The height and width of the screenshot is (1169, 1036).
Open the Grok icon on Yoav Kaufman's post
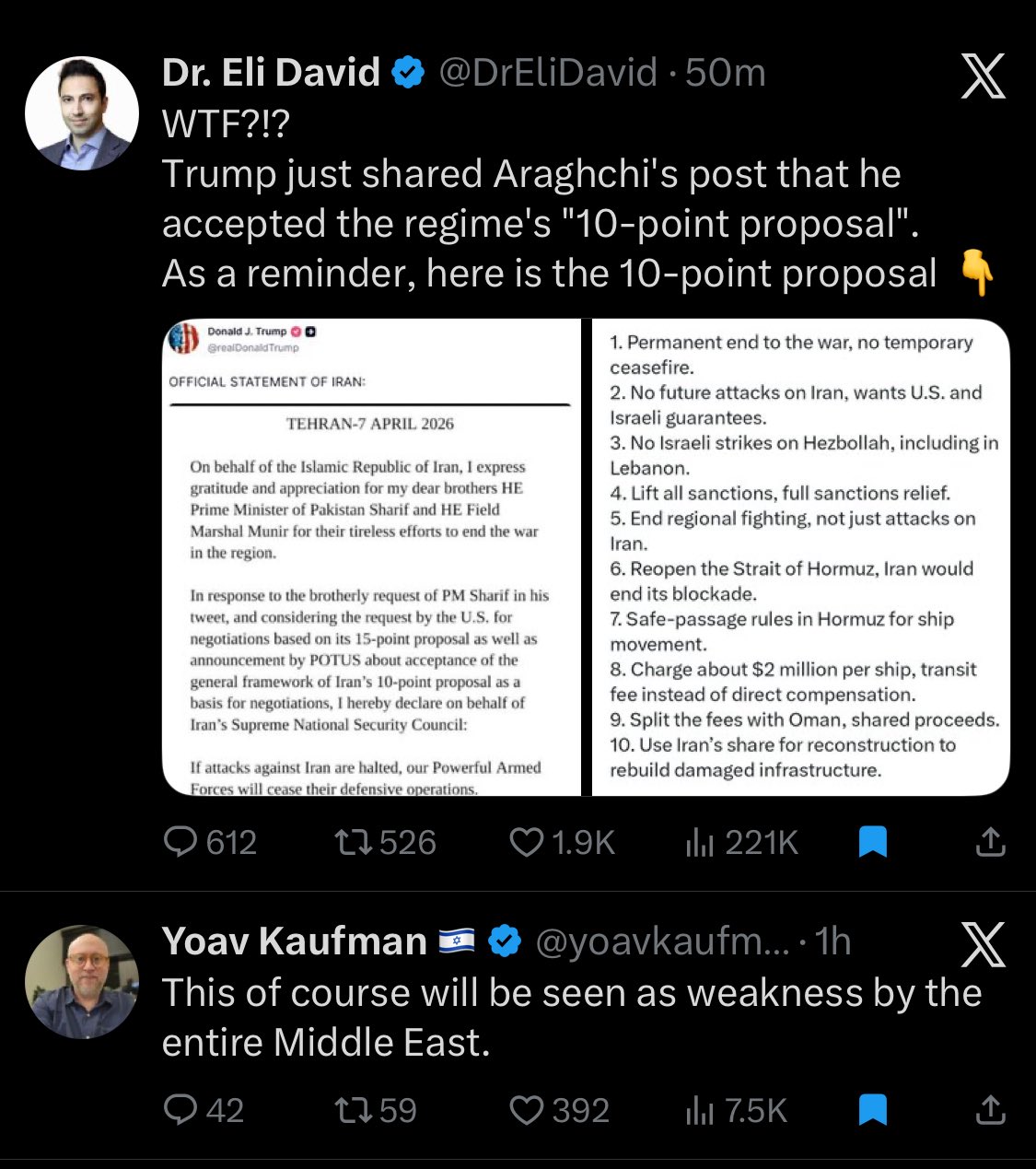[x=983, y=944]
